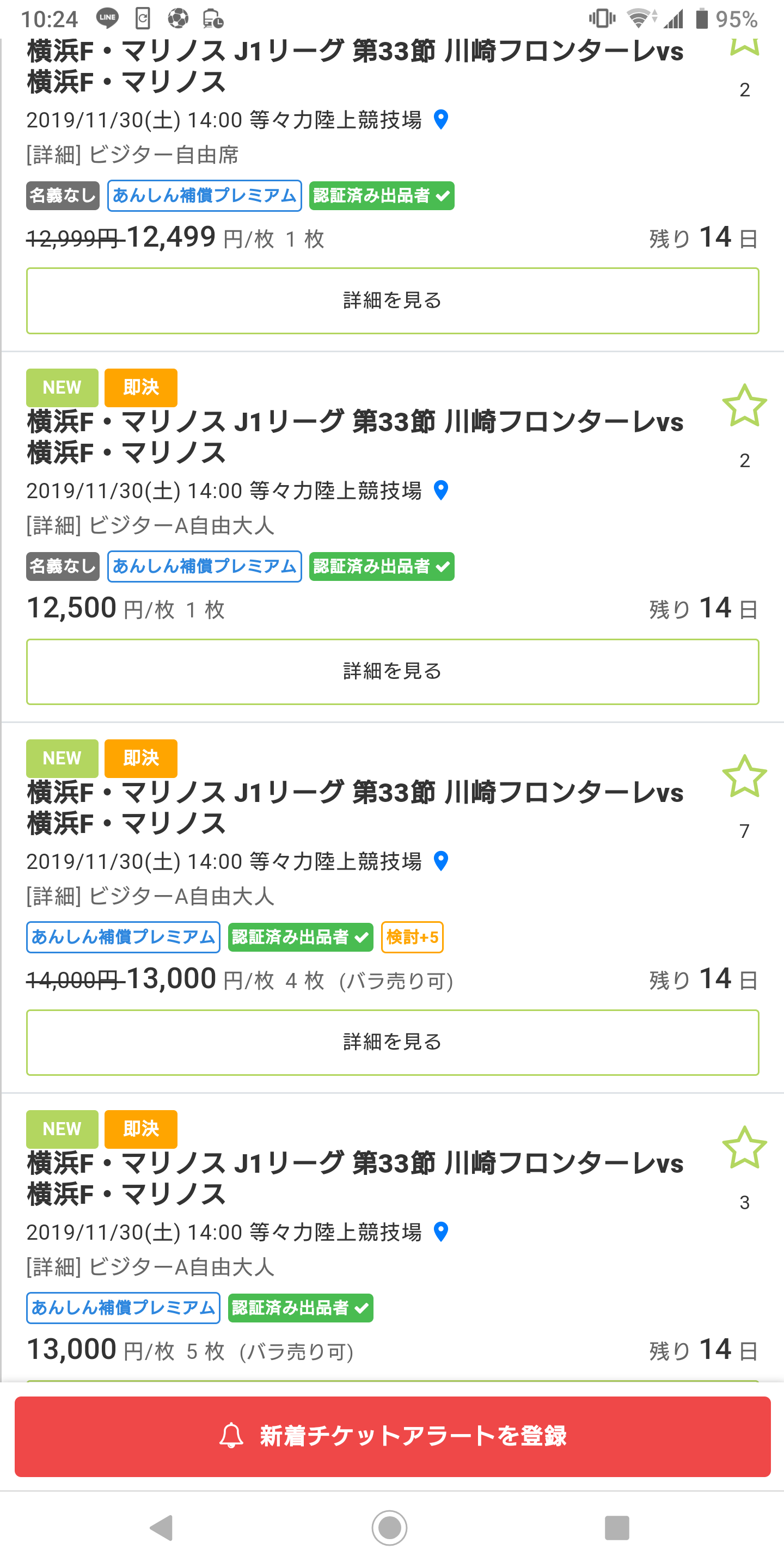Image resolution: width=784 pixels, height=1568 pixels.
Task: Go back with the system back button
Action: pos(162,1528)
